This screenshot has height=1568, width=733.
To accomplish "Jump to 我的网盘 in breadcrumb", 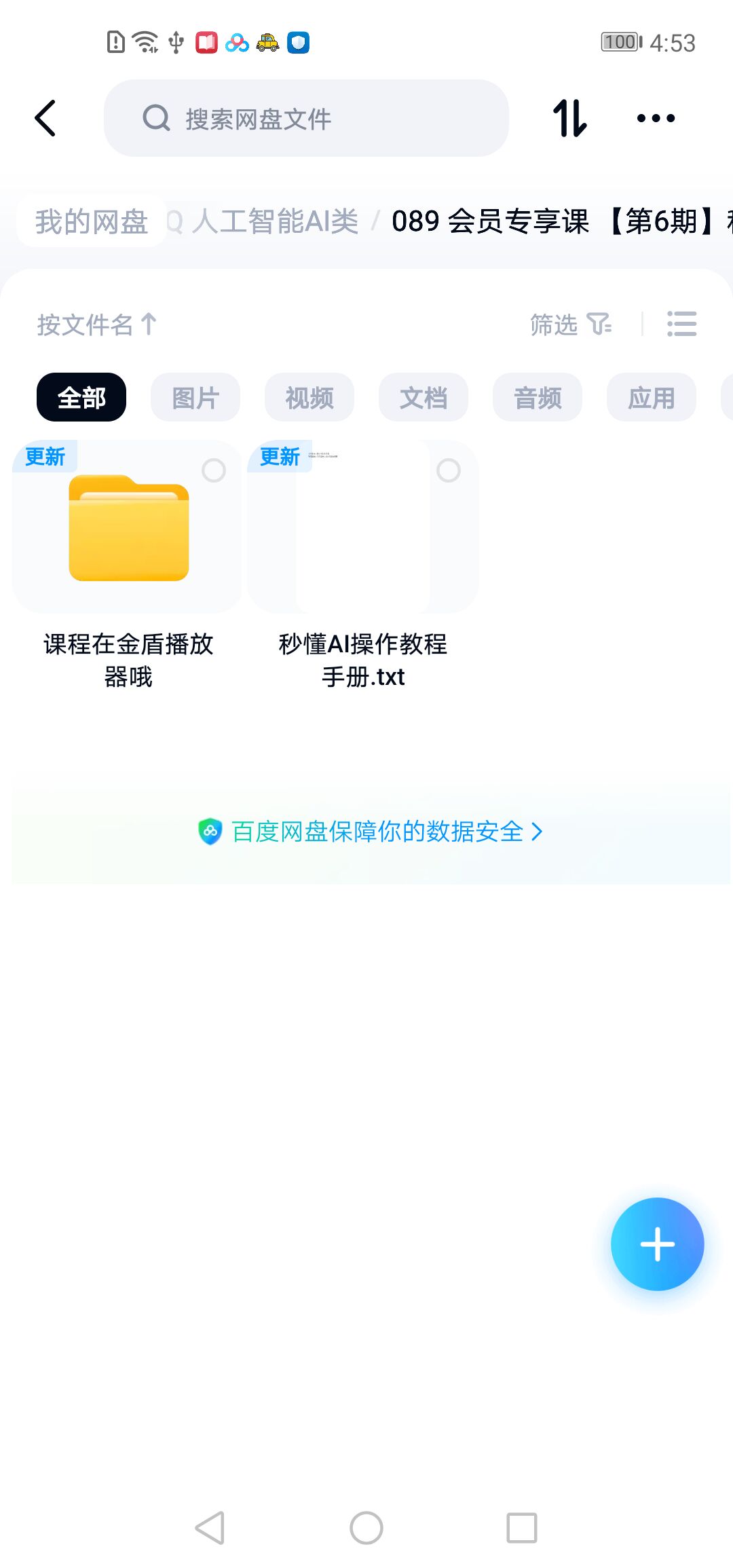I will (x=92, y=221).
